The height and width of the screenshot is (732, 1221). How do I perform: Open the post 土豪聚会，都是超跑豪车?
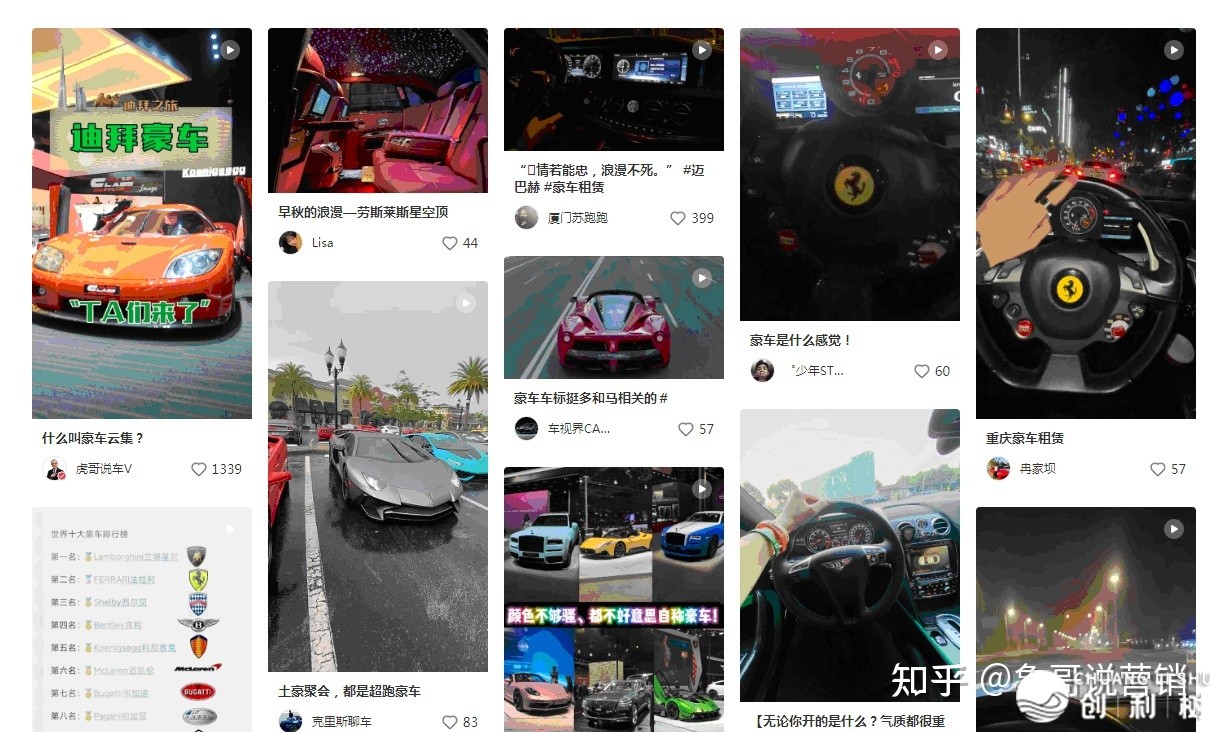(x=377, y=476)
